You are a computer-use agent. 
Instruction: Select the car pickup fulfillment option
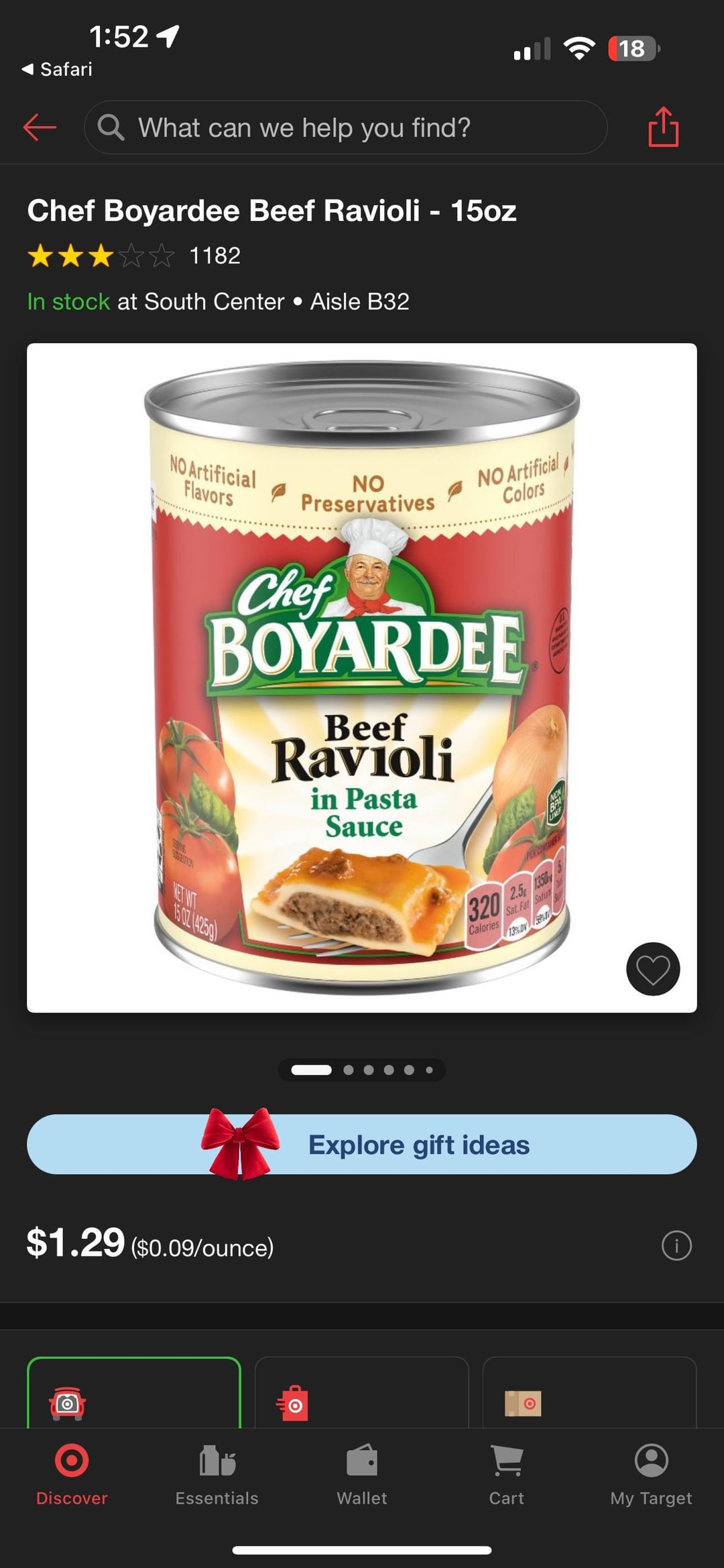point(133,1394)
